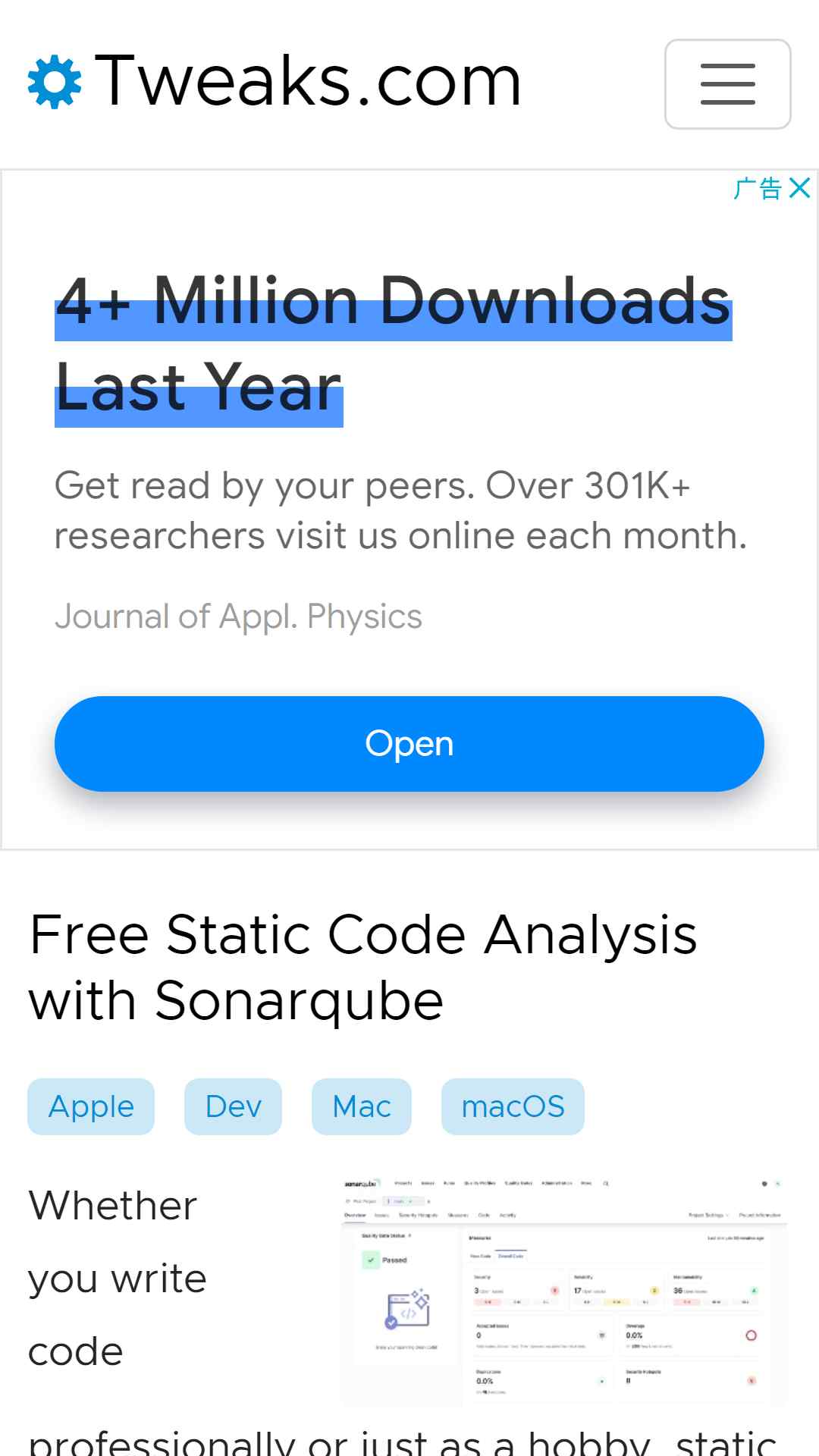The height and width of the screenshot is (1456, 819).
Task: Select the Dev tag
Action: pyautogui.click(x=233, y=1106)
